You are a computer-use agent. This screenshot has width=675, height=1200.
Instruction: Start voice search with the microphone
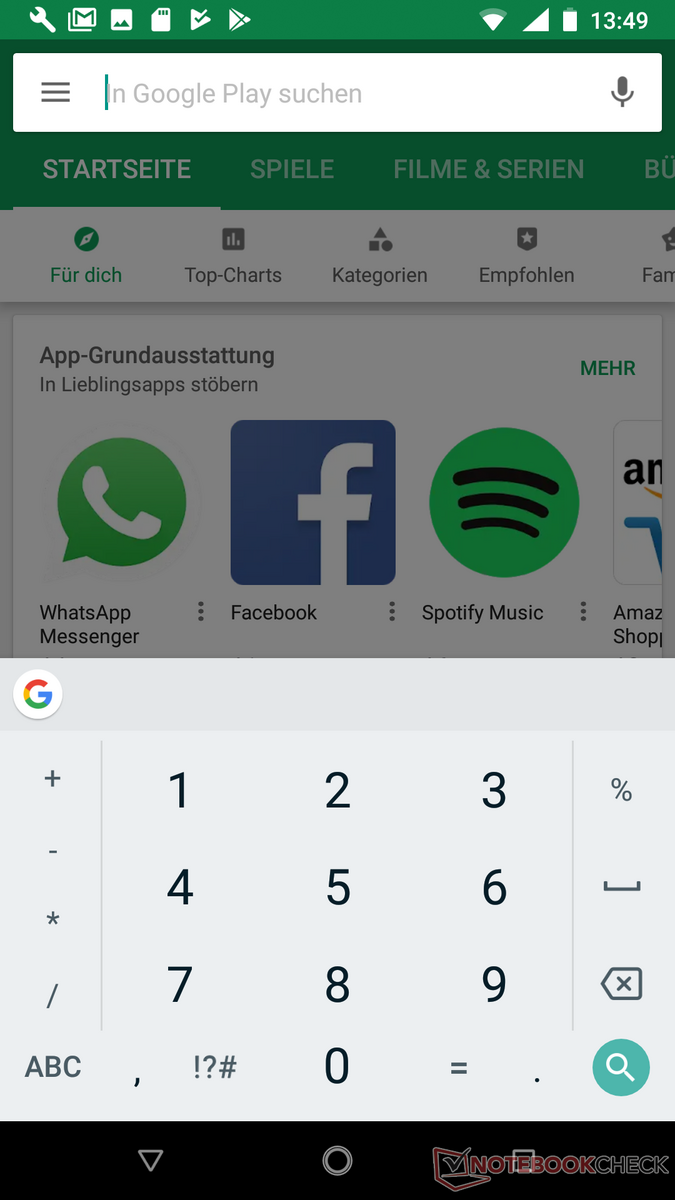pyautogui.click(x=621, y=93)
